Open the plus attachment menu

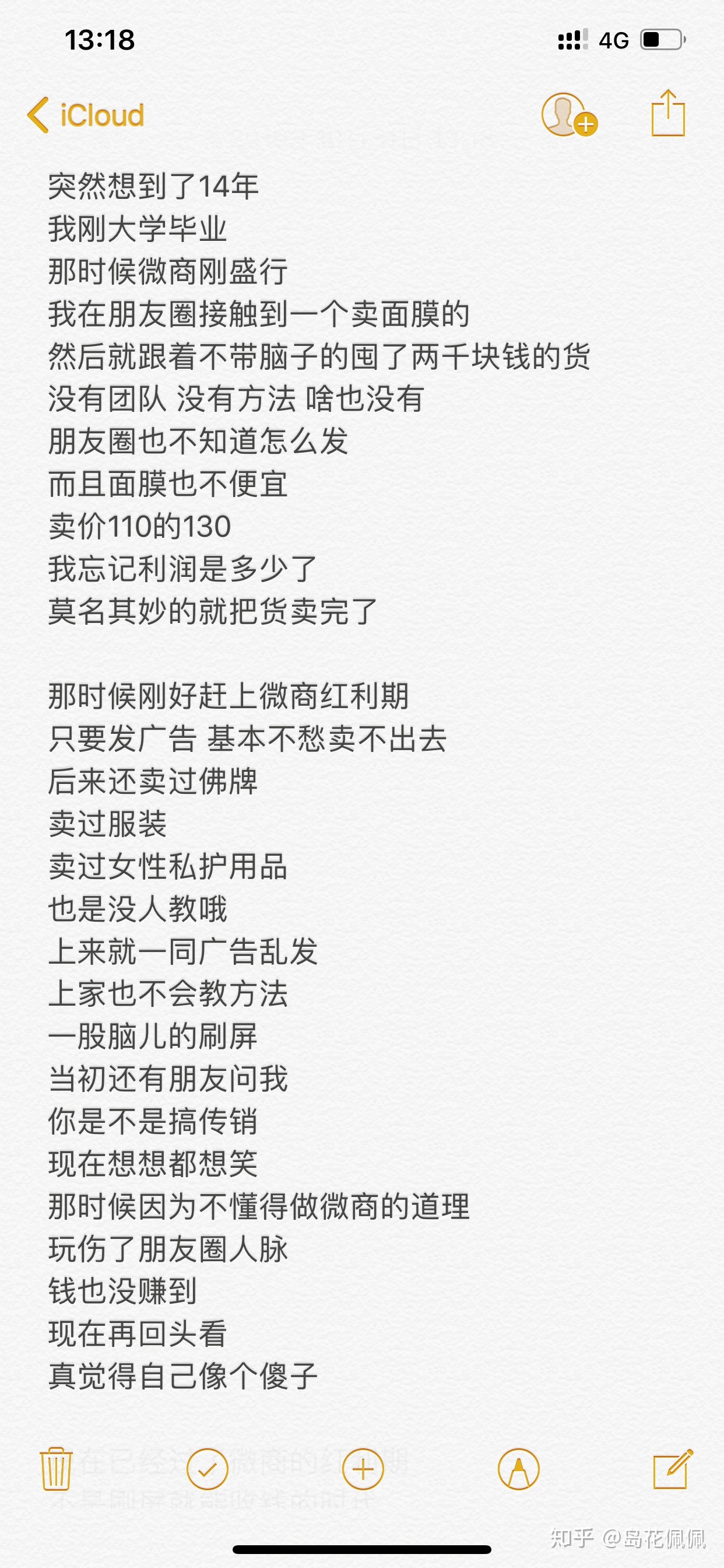click(x=363, y=1469)
